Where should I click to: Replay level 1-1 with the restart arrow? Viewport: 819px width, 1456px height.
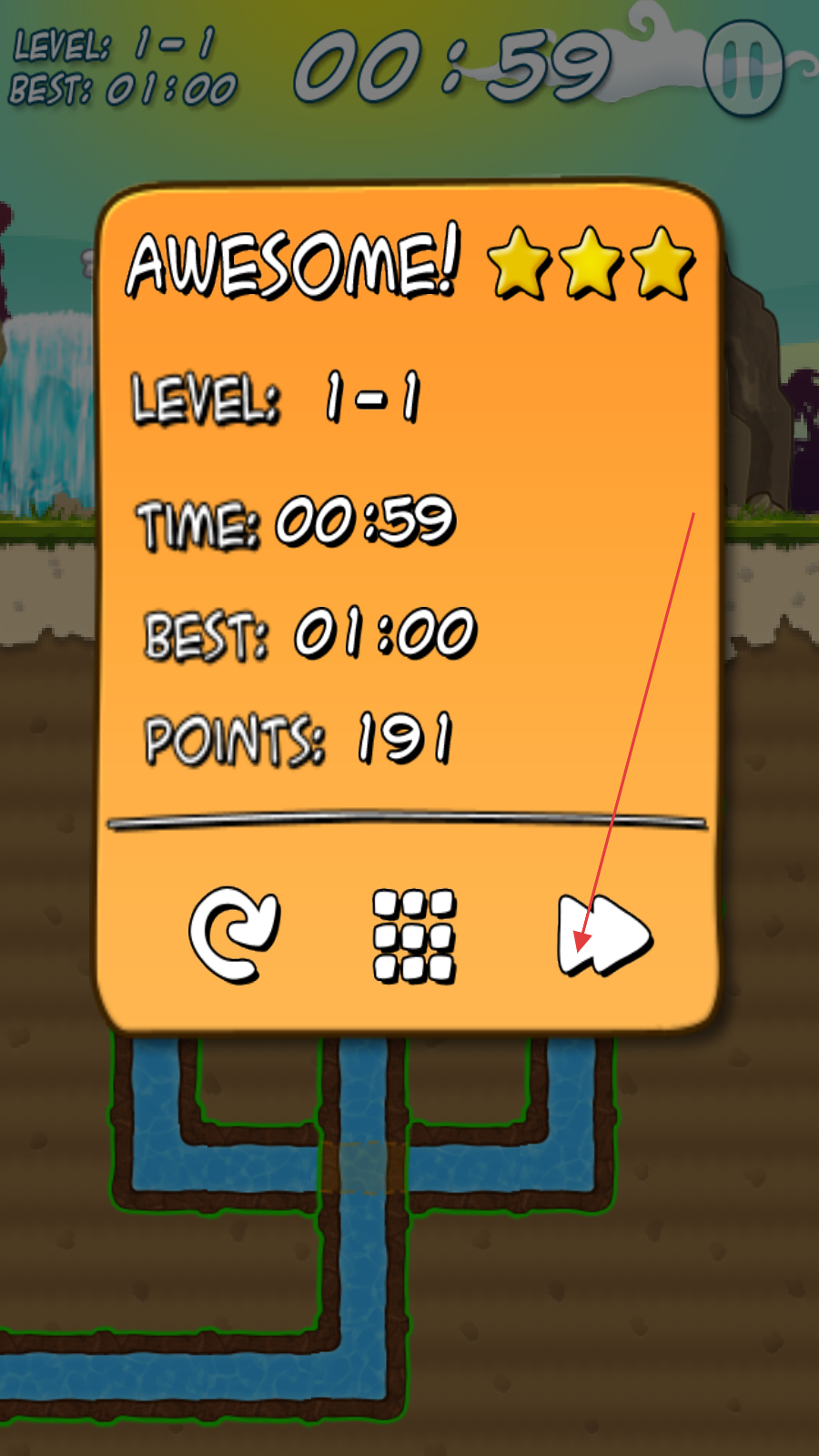[234, 935]
